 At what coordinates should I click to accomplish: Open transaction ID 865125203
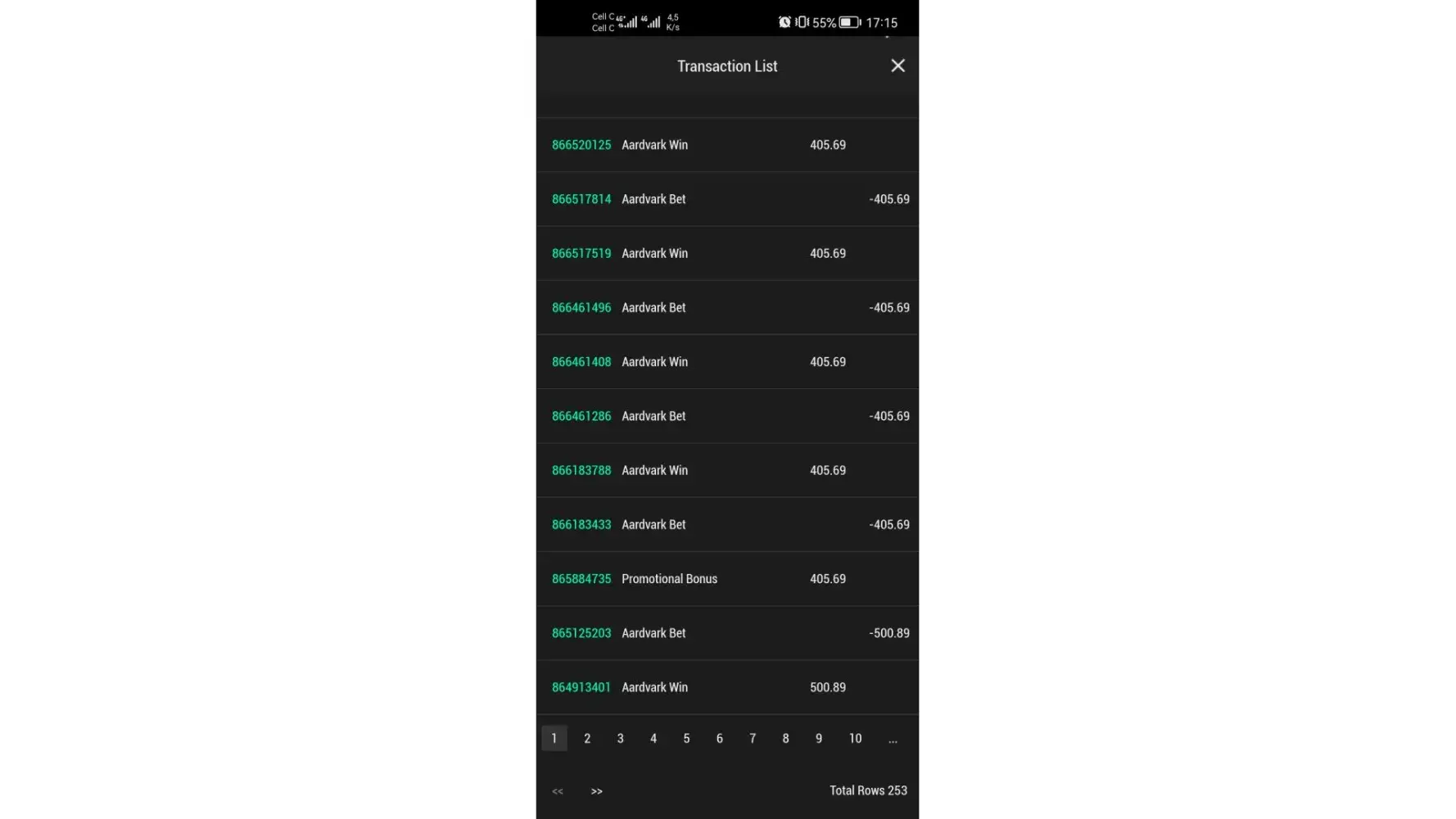(581, 633)
